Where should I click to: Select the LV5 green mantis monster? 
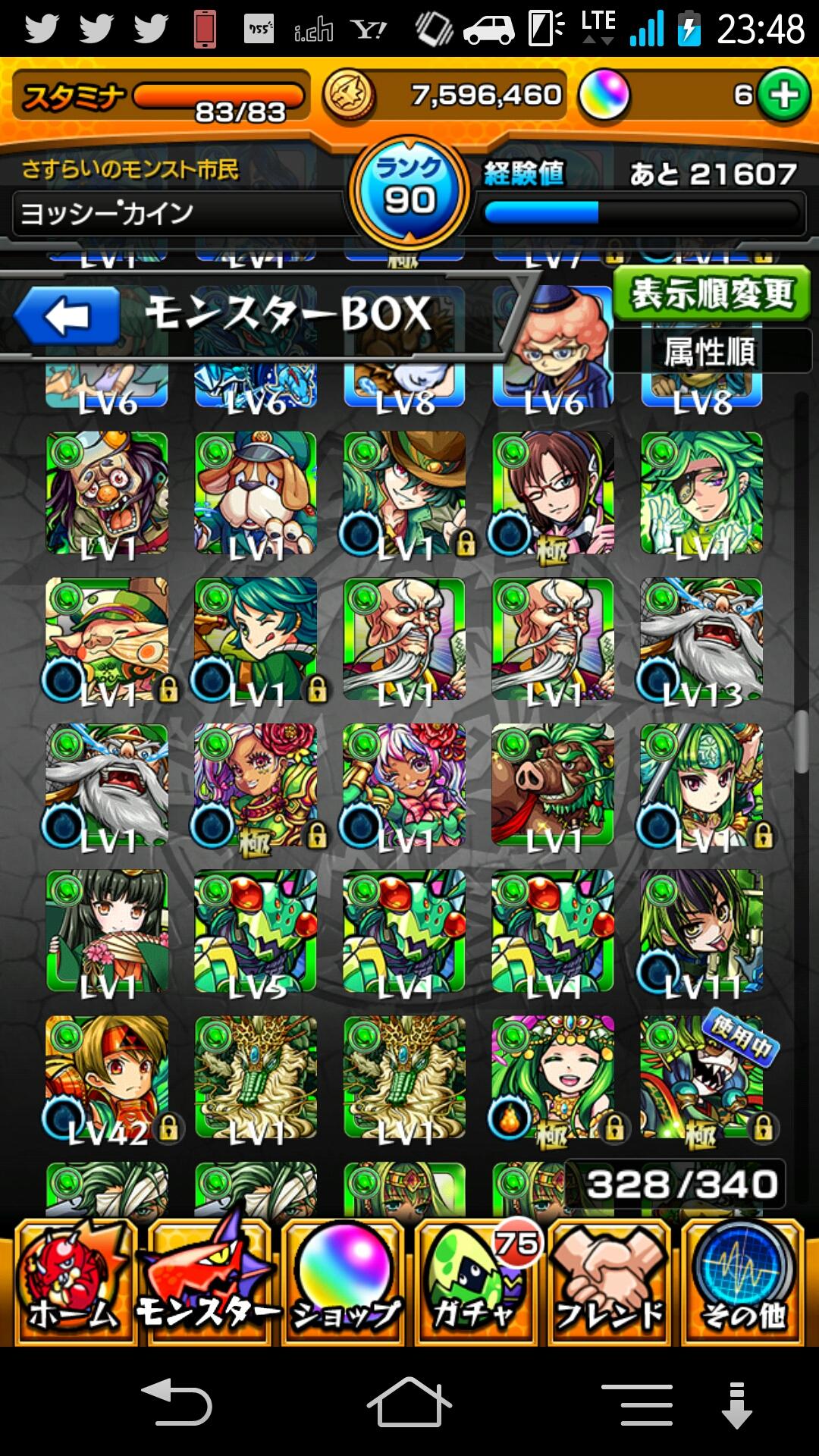click(256, 931)
